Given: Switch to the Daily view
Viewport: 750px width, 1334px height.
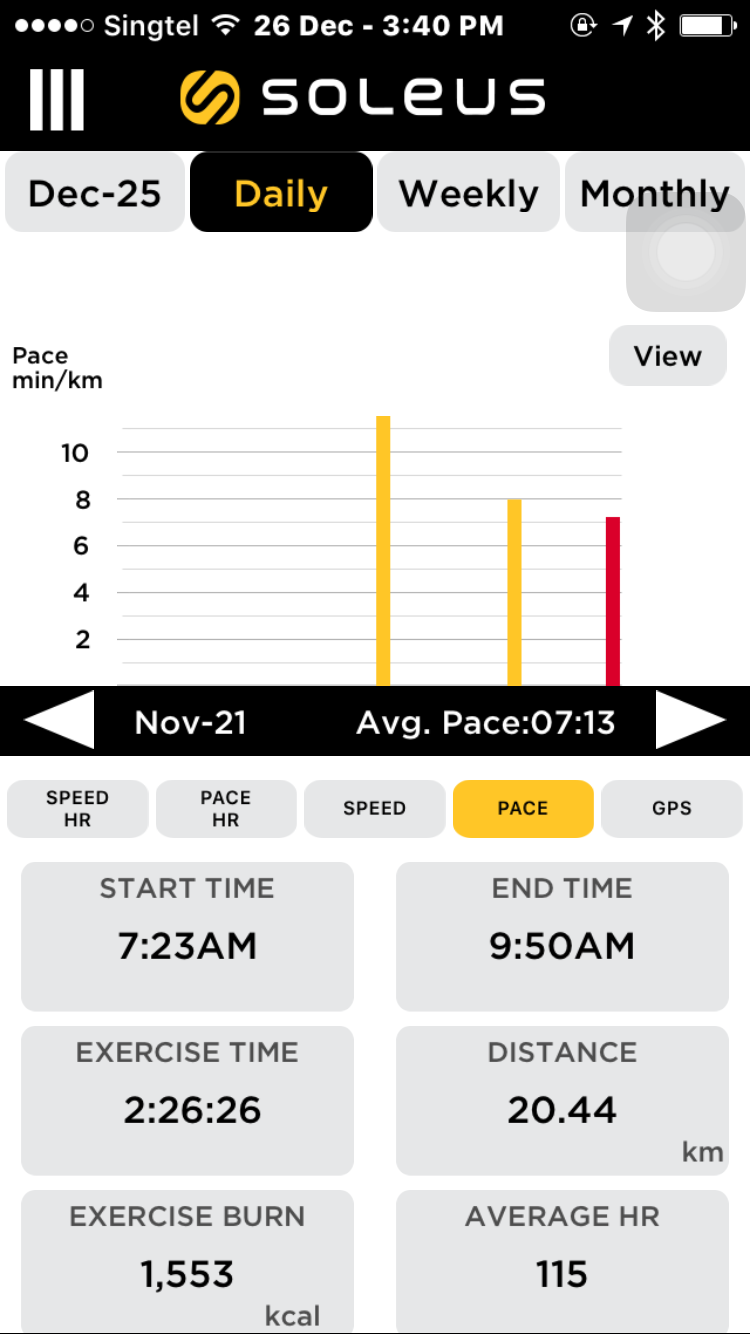Looking at the screenshot, I should (x=281, y=193).
